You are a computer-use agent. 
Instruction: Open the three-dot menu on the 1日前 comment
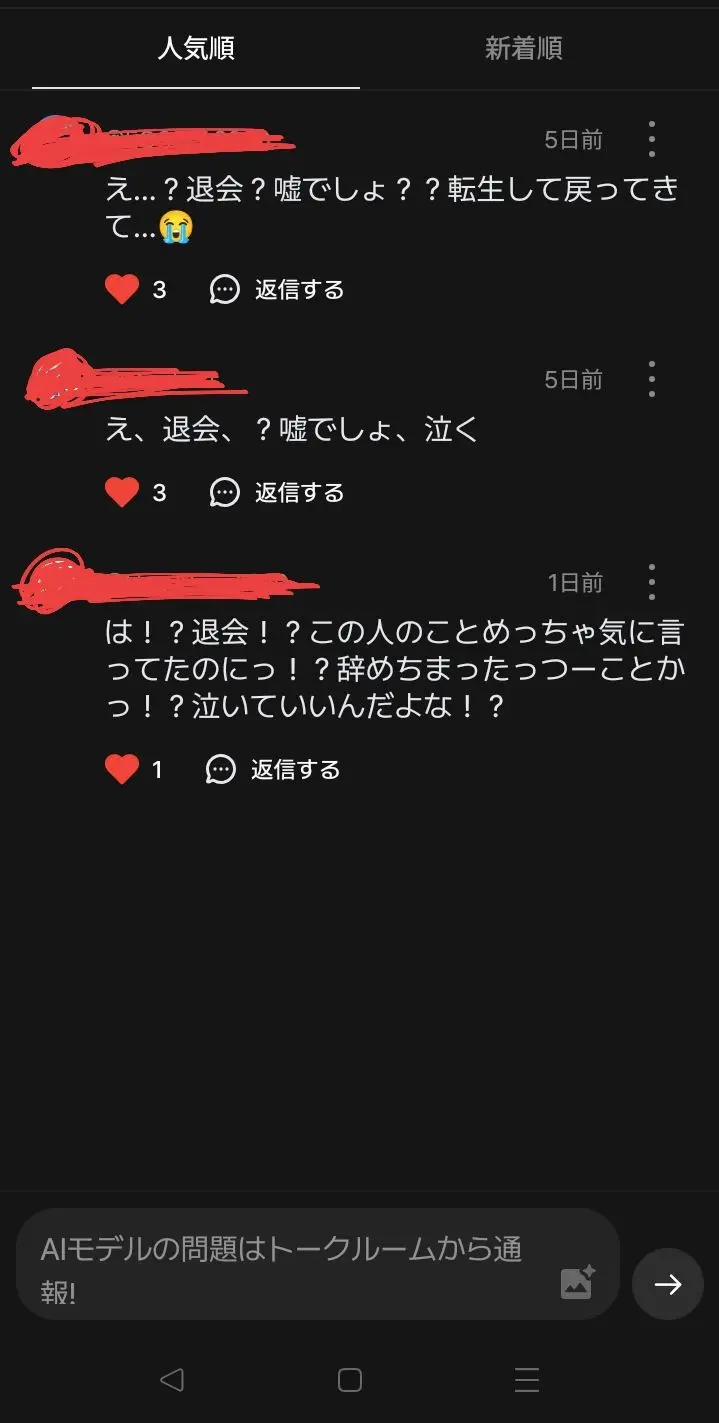(652, 582)
